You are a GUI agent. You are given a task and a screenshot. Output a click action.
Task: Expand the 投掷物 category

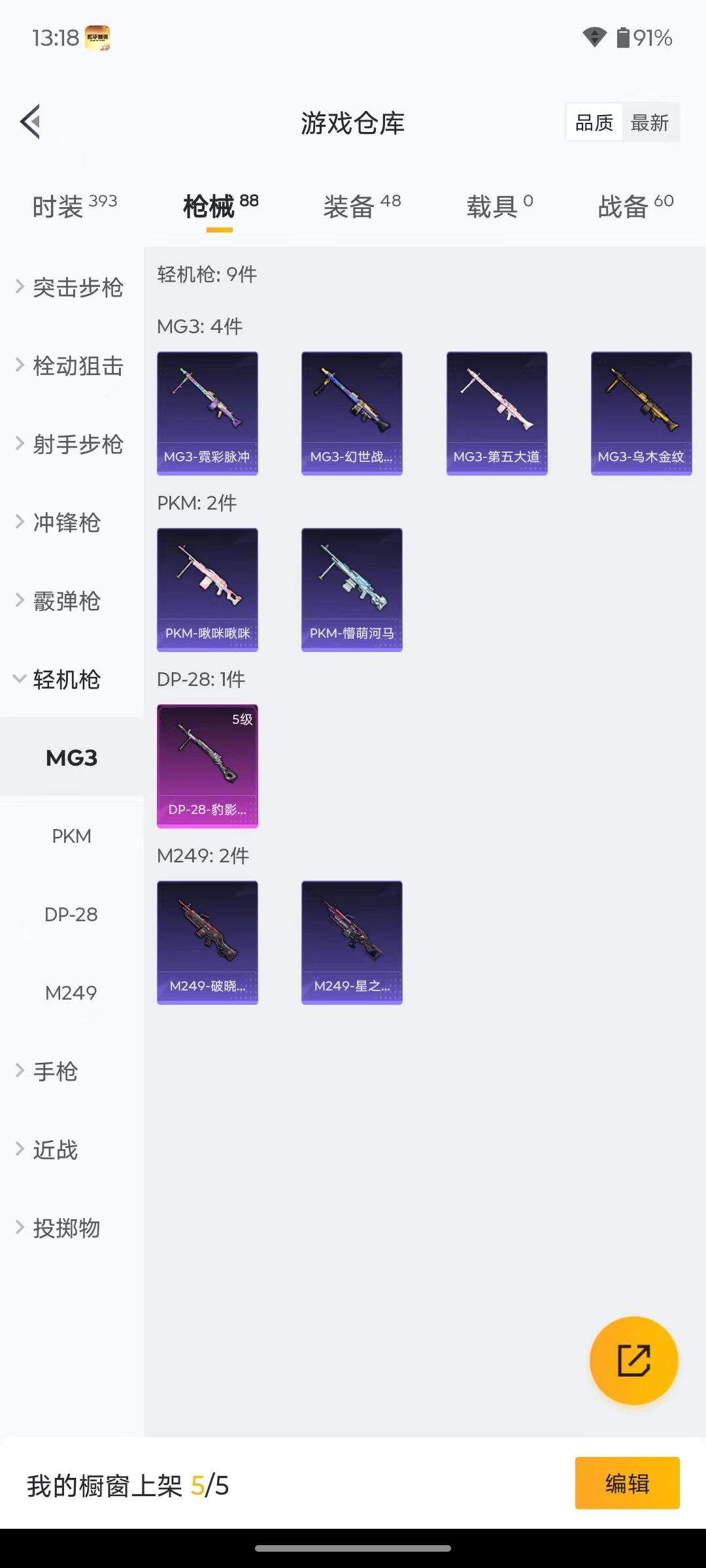[65, 1228]
